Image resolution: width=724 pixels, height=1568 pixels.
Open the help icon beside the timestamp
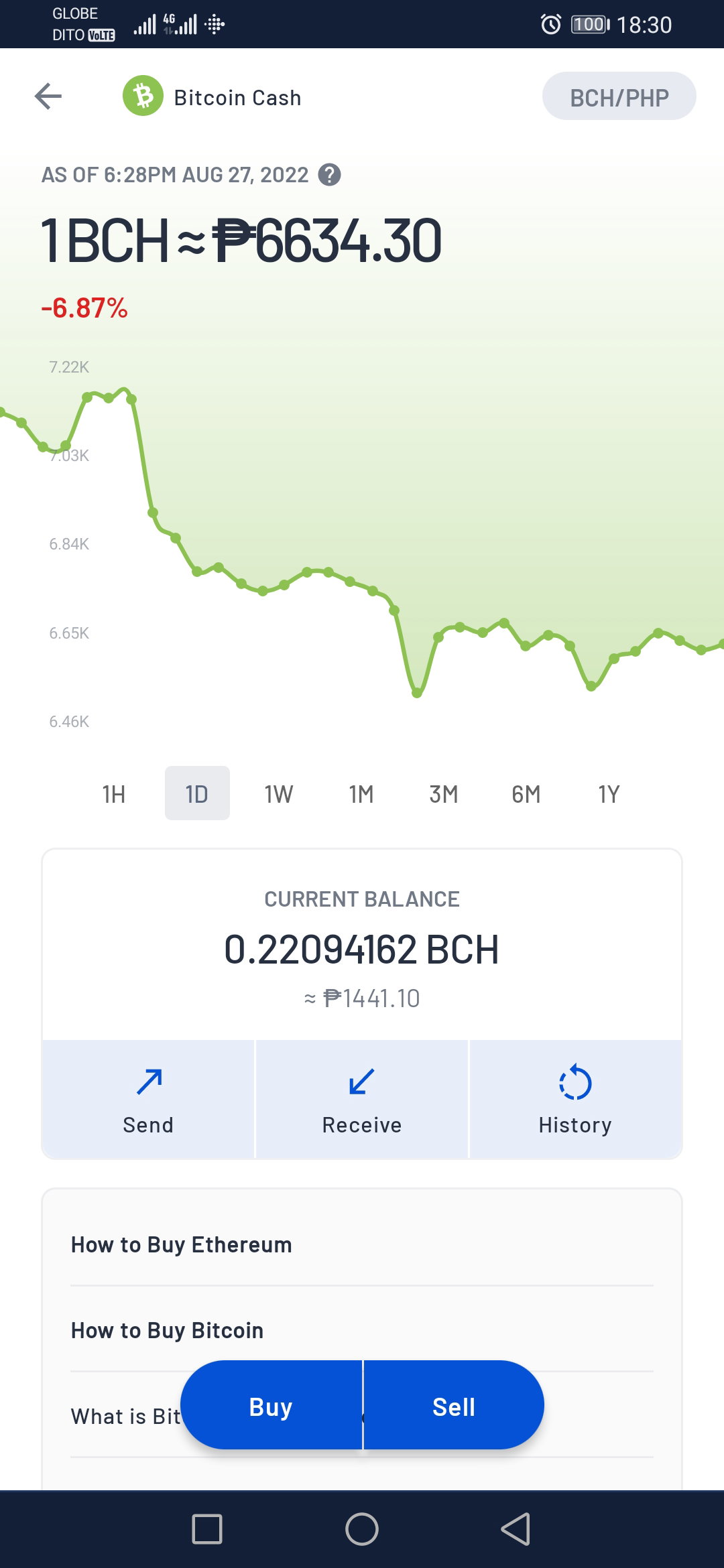pos(329,175)
